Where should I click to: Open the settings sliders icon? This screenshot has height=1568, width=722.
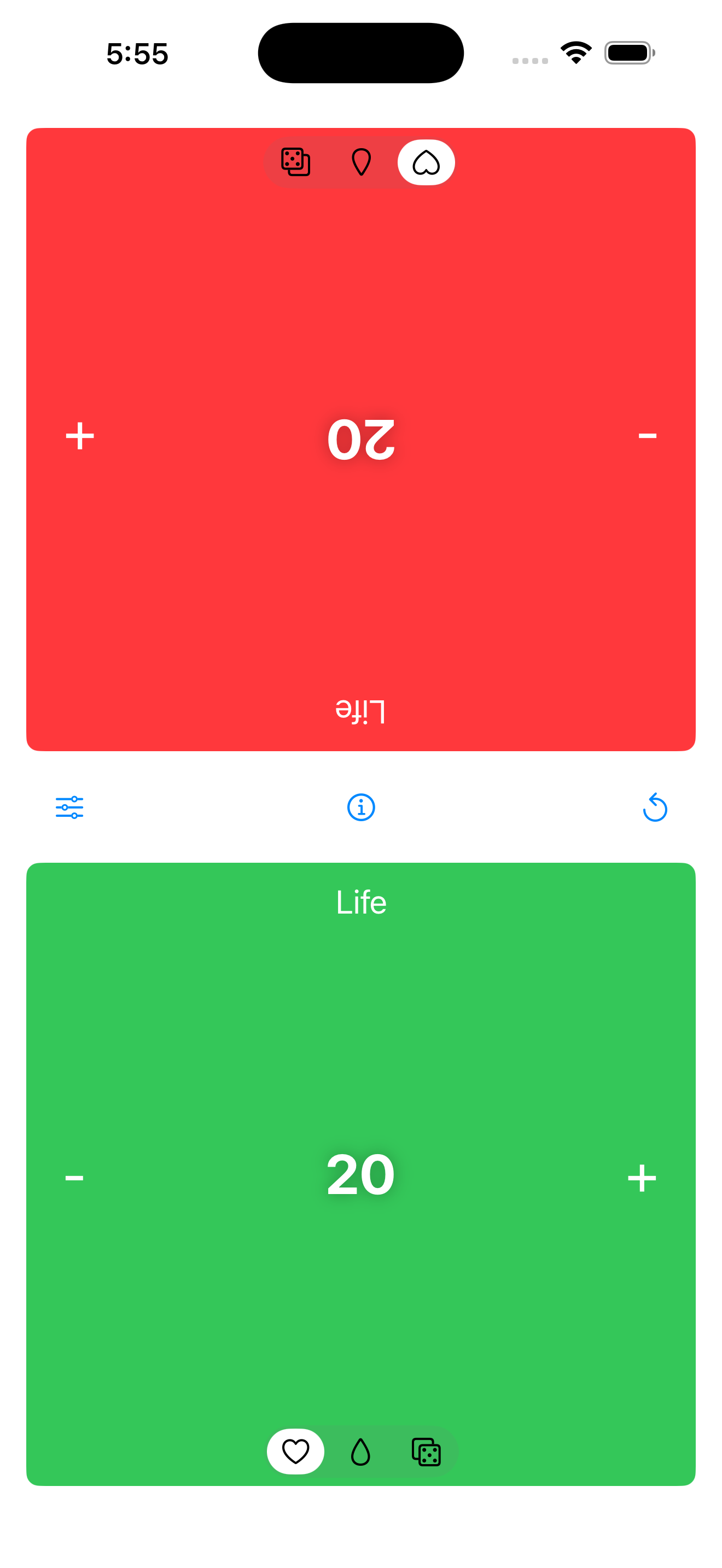click(69, 807)
